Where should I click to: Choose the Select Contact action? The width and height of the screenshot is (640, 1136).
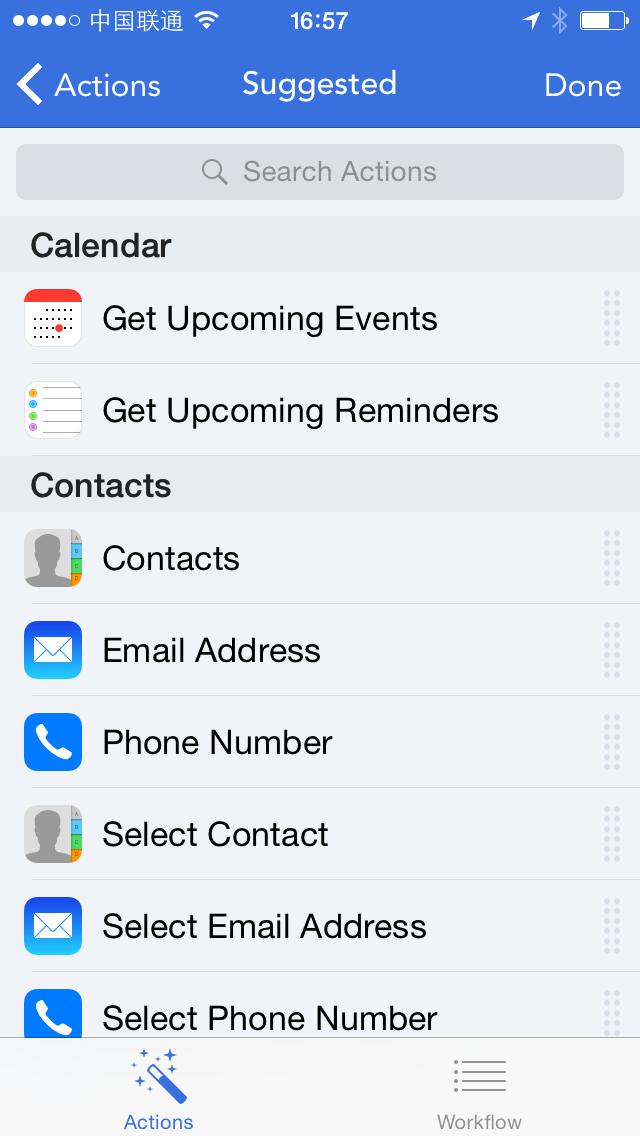320,834
